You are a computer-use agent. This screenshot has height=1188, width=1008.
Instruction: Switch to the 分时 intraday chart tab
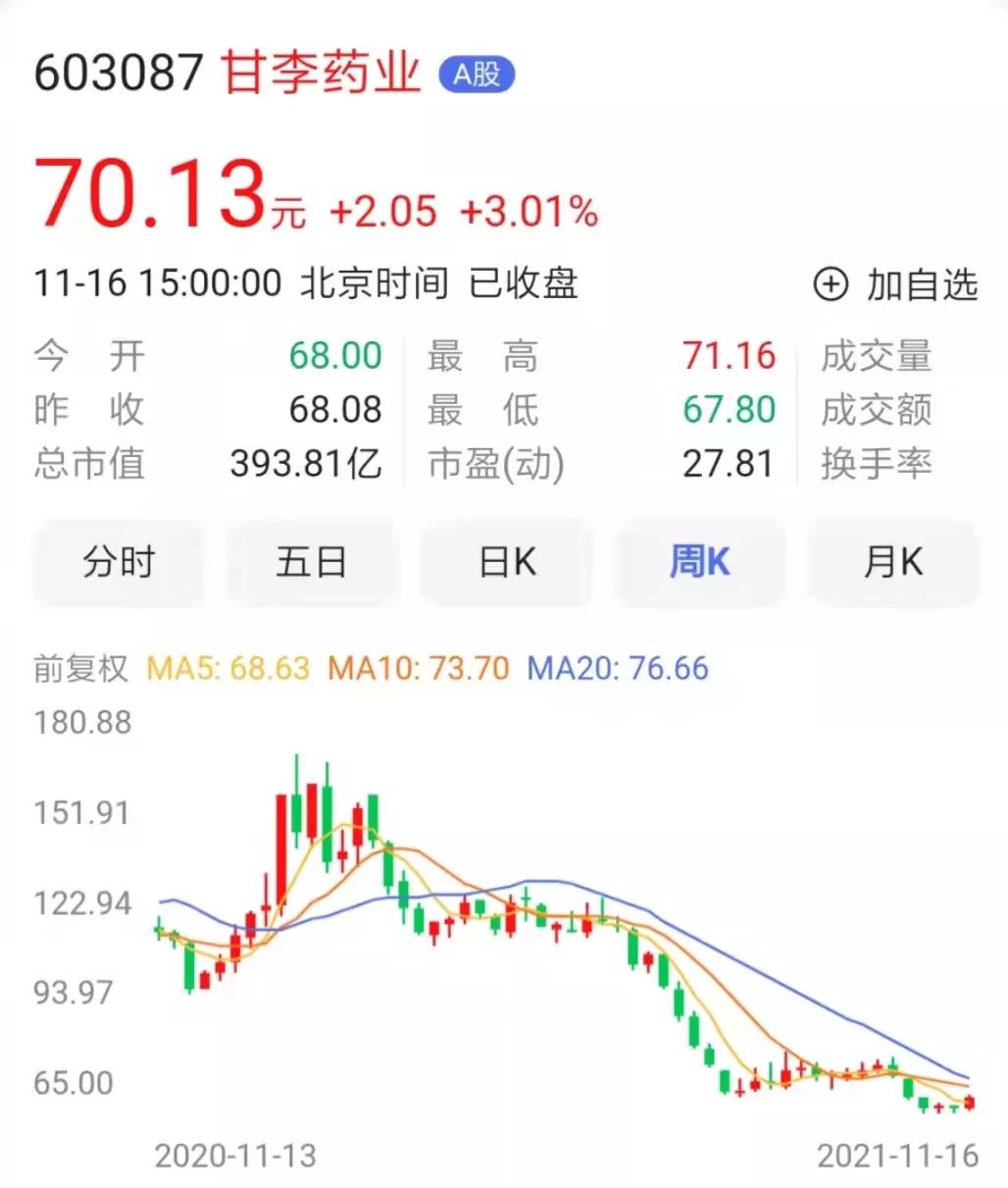118,563
